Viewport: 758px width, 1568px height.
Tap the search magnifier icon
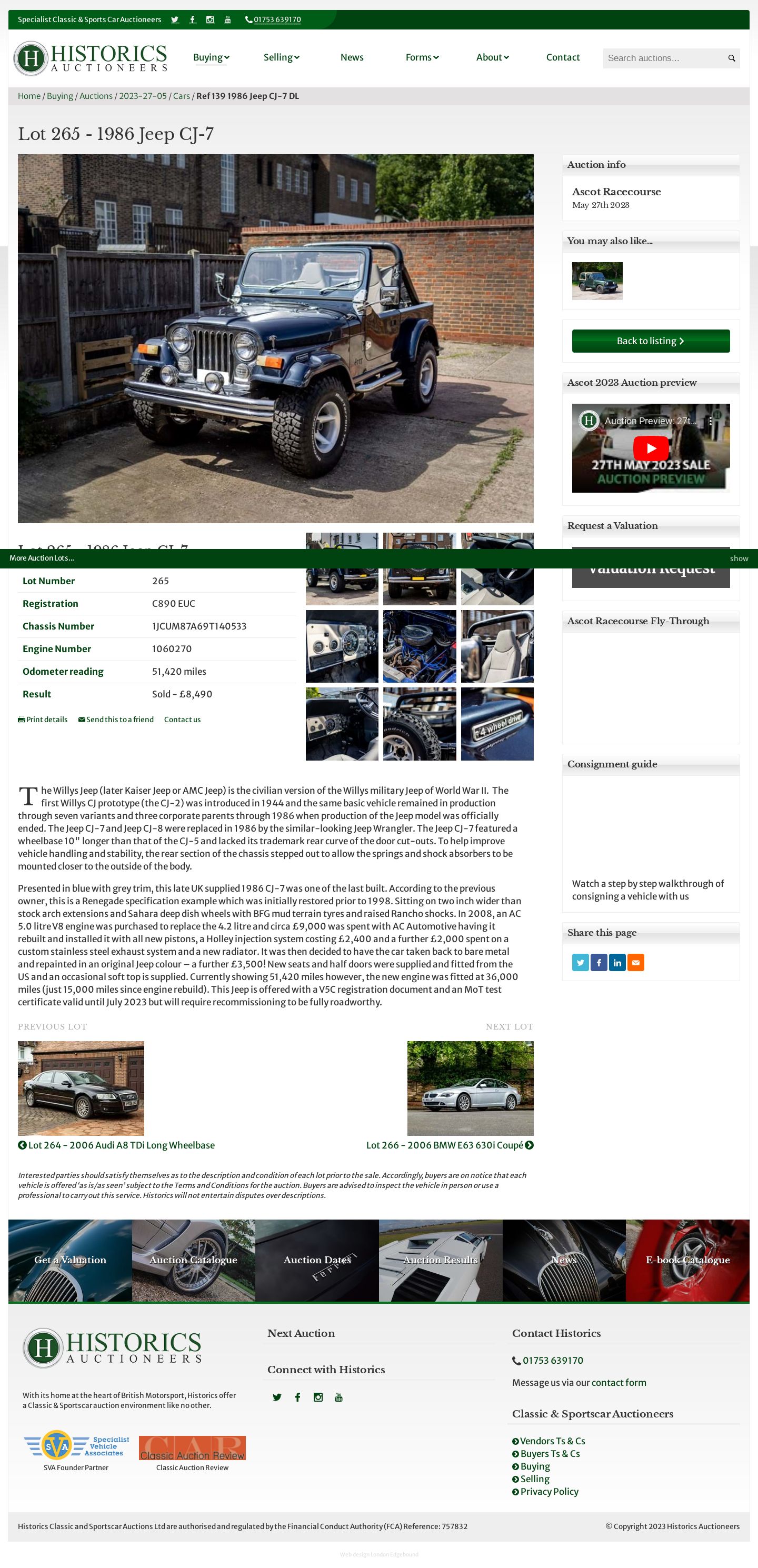click(x=731, y=58)
